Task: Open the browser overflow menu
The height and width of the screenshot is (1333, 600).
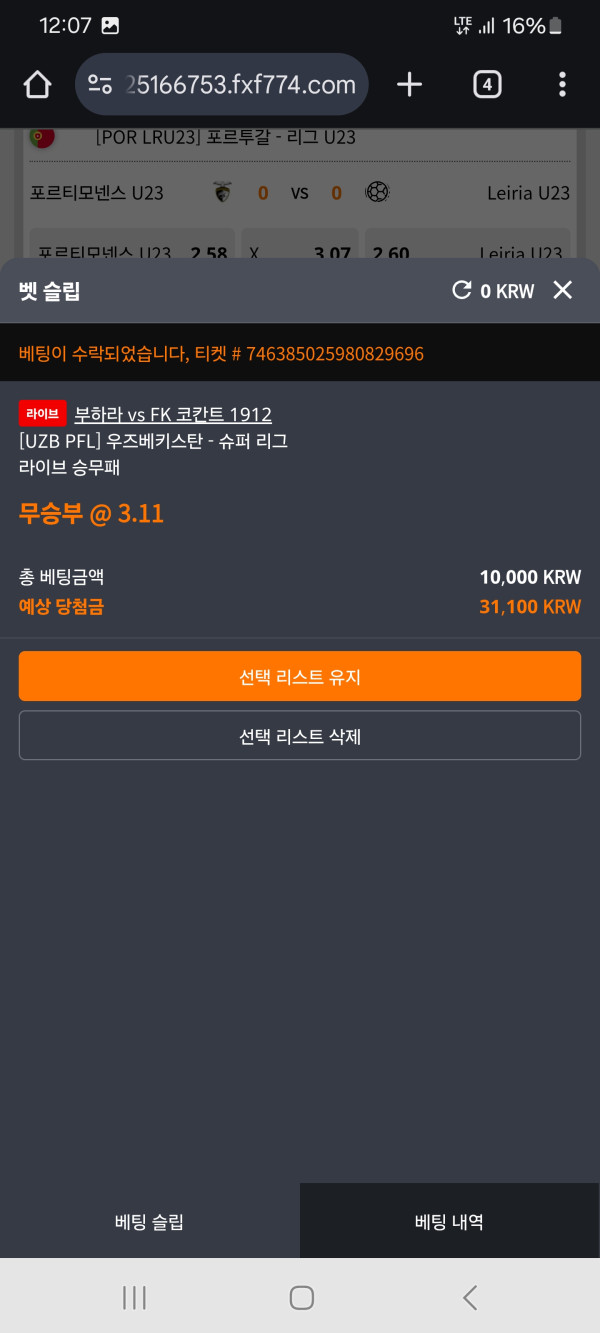Action: [x=562, y=85]
